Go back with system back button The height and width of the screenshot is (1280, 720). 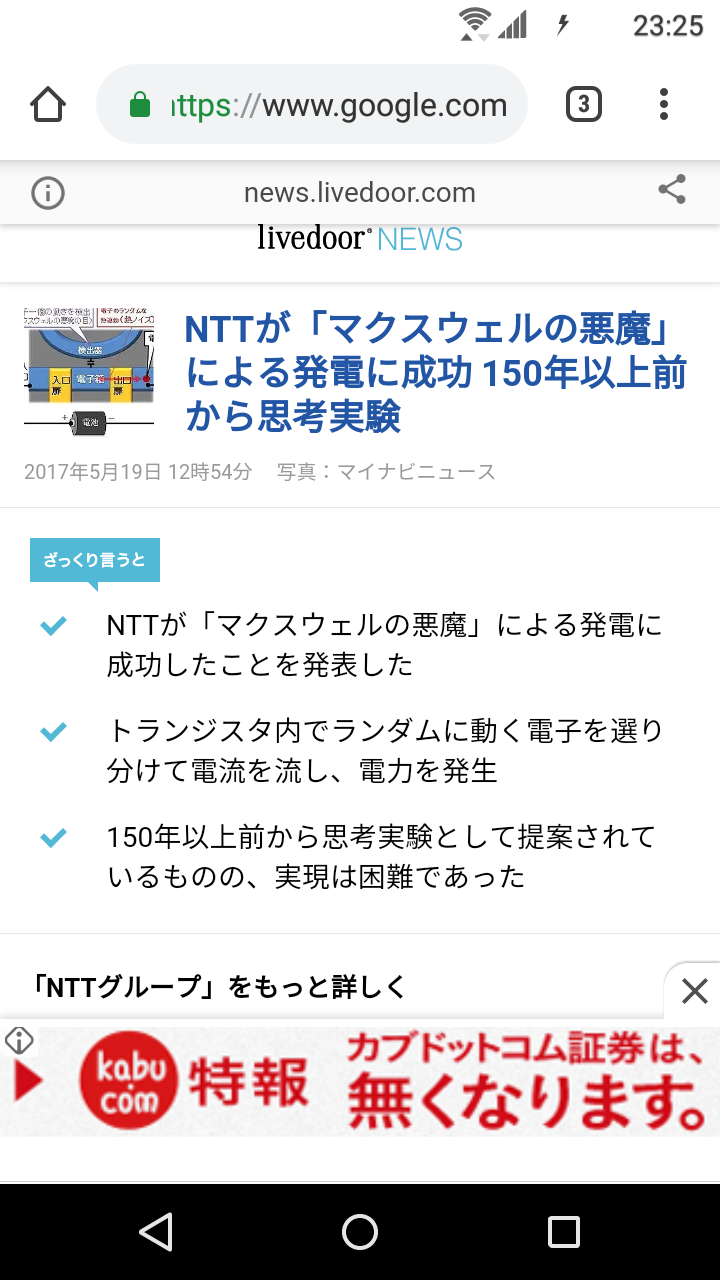pos(156,1232)
